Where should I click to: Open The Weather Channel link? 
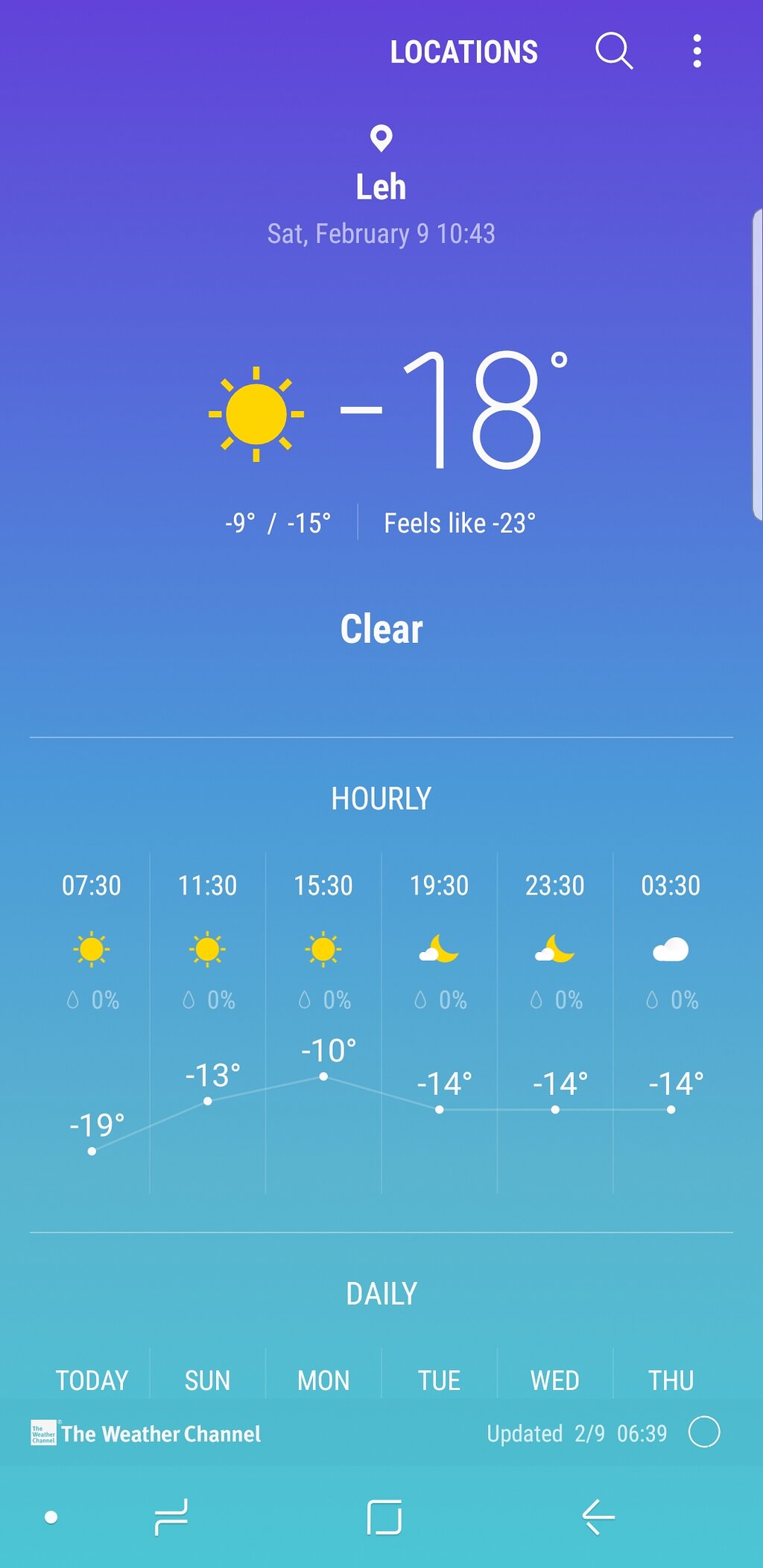coord(146,1433)
